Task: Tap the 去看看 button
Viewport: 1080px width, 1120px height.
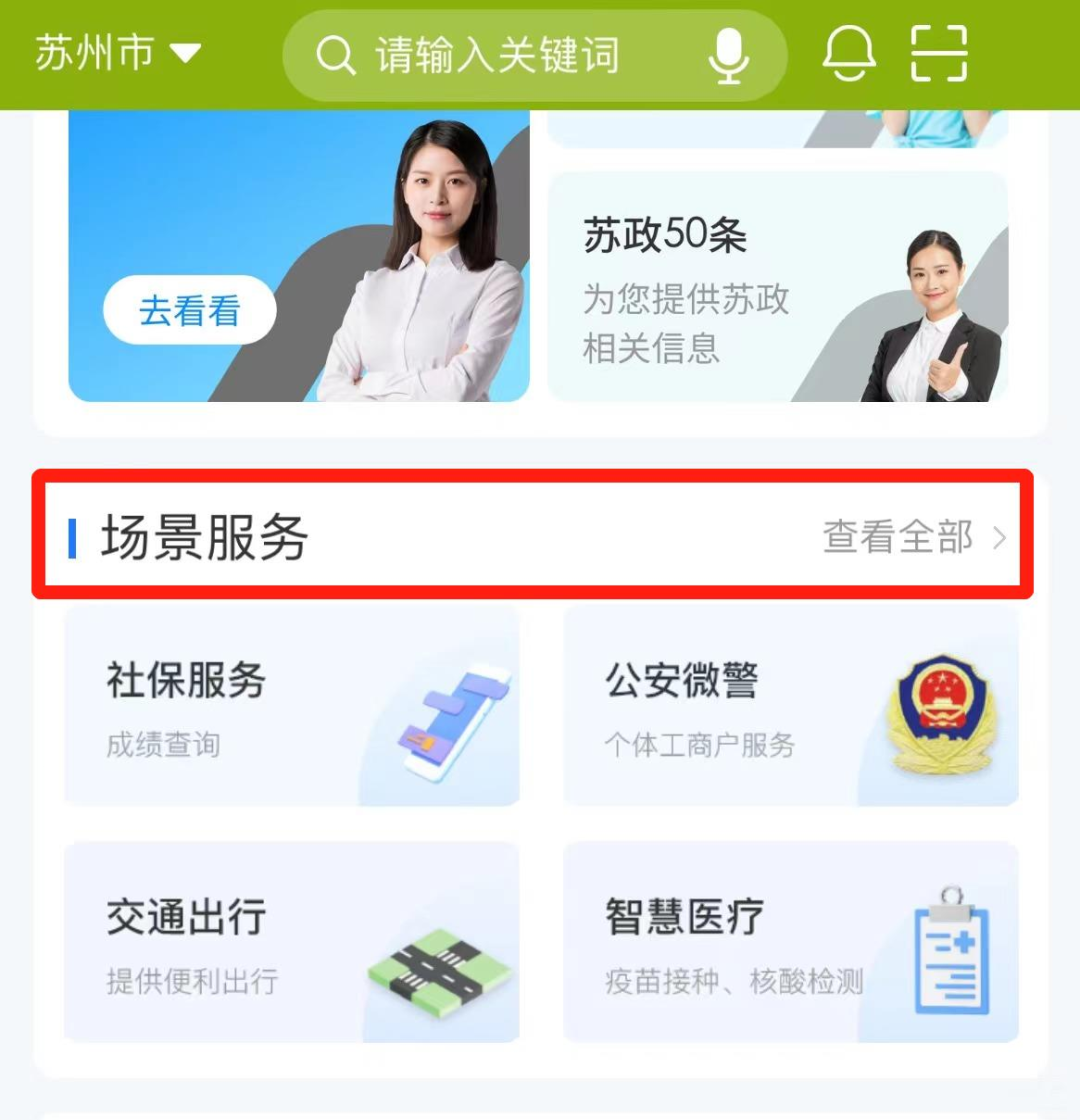Action: tap(189, 312)
